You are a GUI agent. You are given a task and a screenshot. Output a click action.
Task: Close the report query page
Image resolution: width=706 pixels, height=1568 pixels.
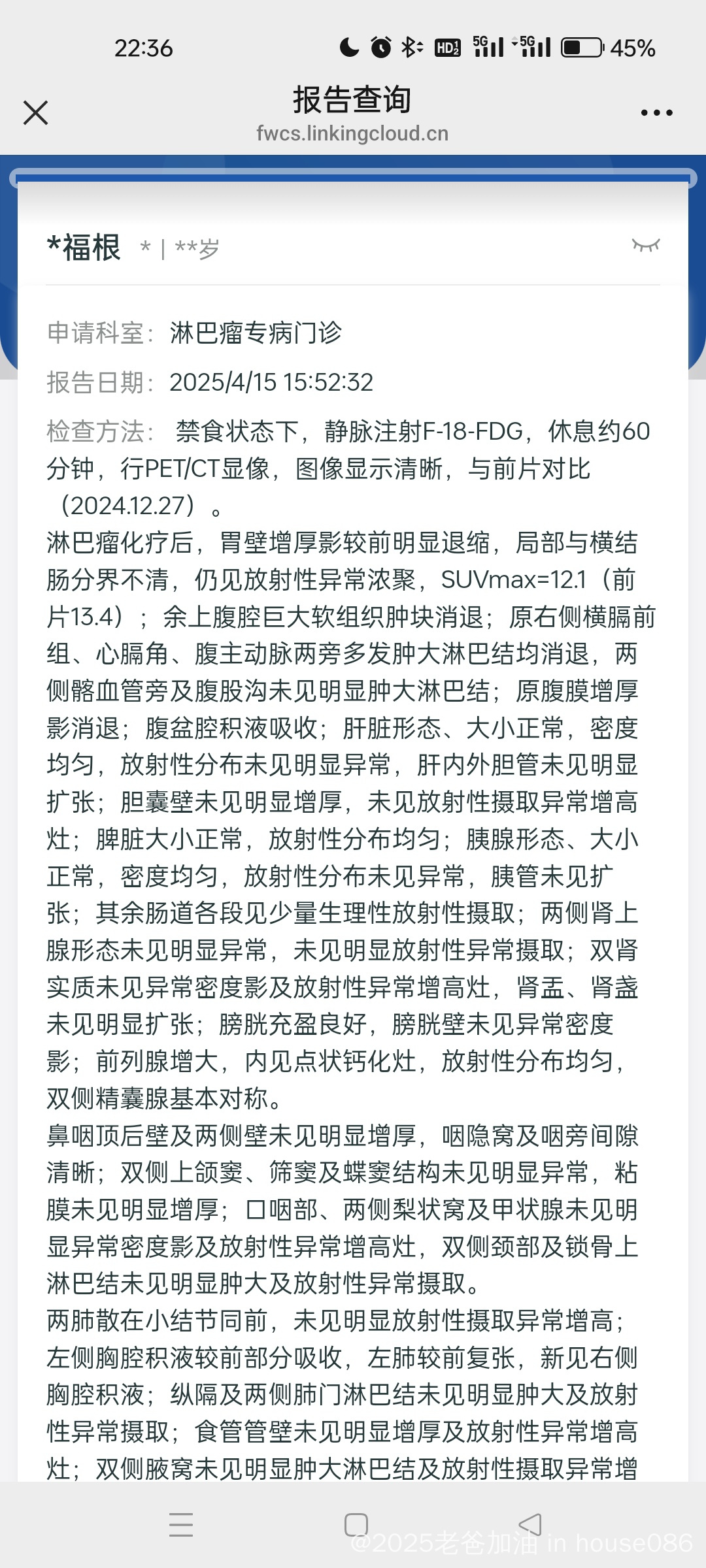pyautogui.click(x=35, y=112)
